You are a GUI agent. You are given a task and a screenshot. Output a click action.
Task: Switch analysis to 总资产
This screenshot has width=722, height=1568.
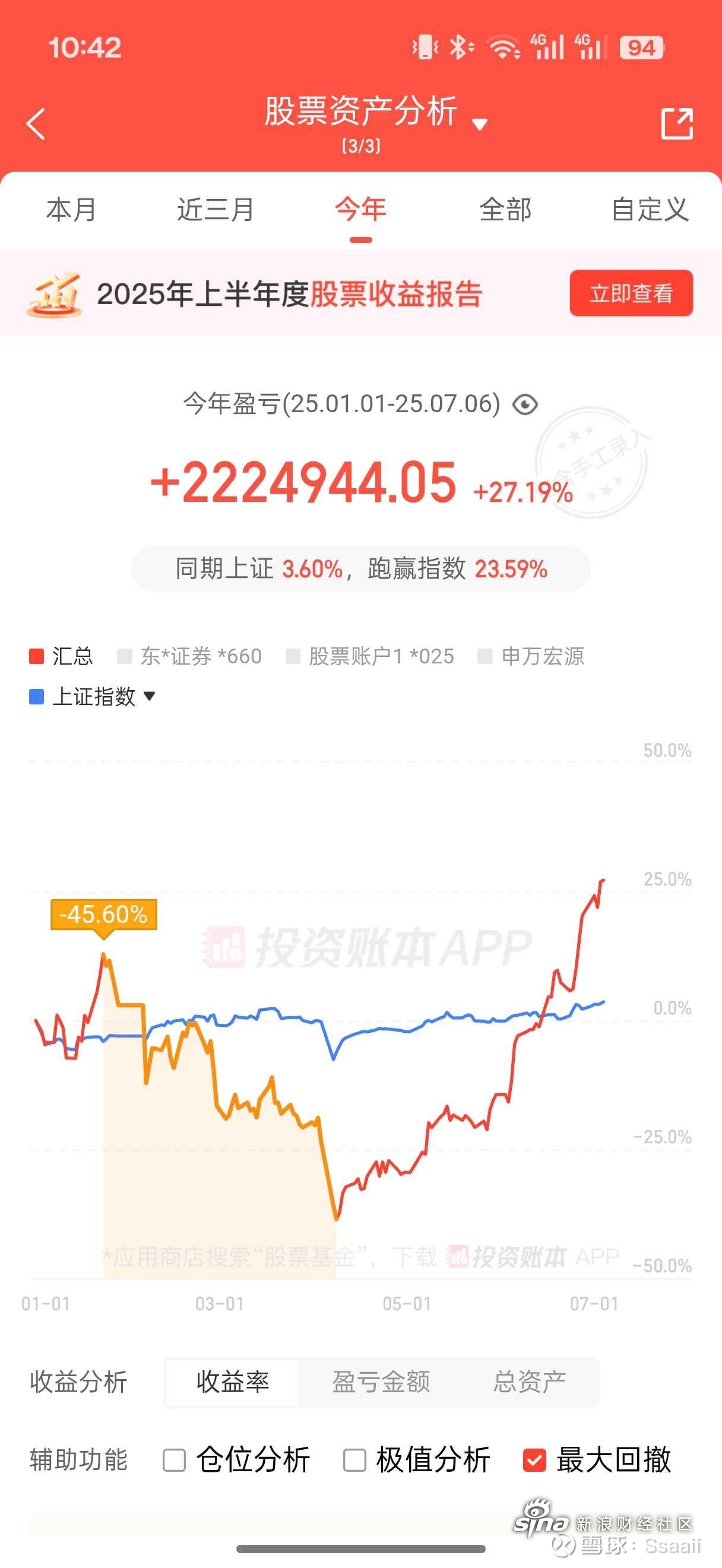pos(529,1382)
